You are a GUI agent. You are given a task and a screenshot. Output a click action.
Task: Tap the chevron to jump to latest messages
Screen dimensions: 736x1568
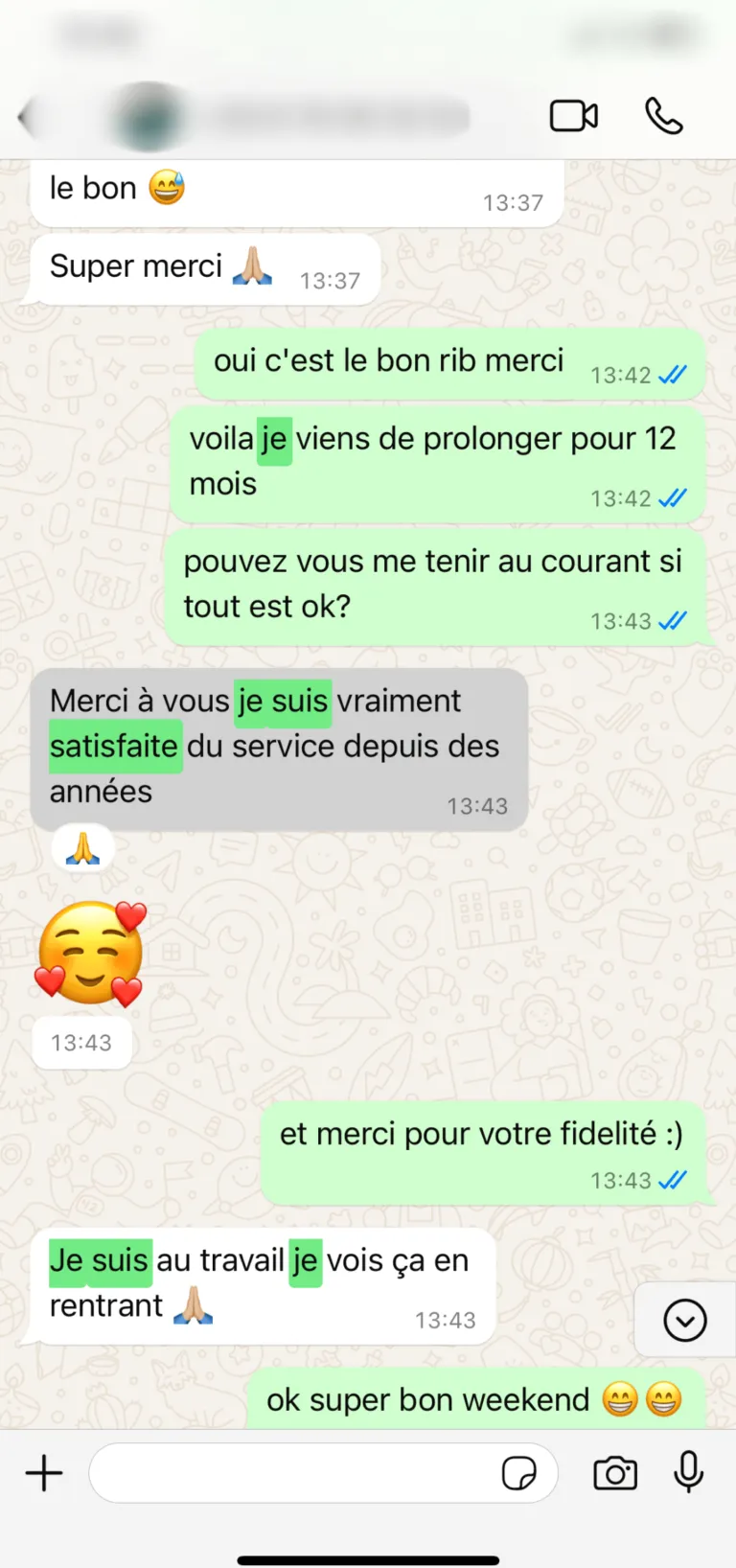pos(684,1319)
